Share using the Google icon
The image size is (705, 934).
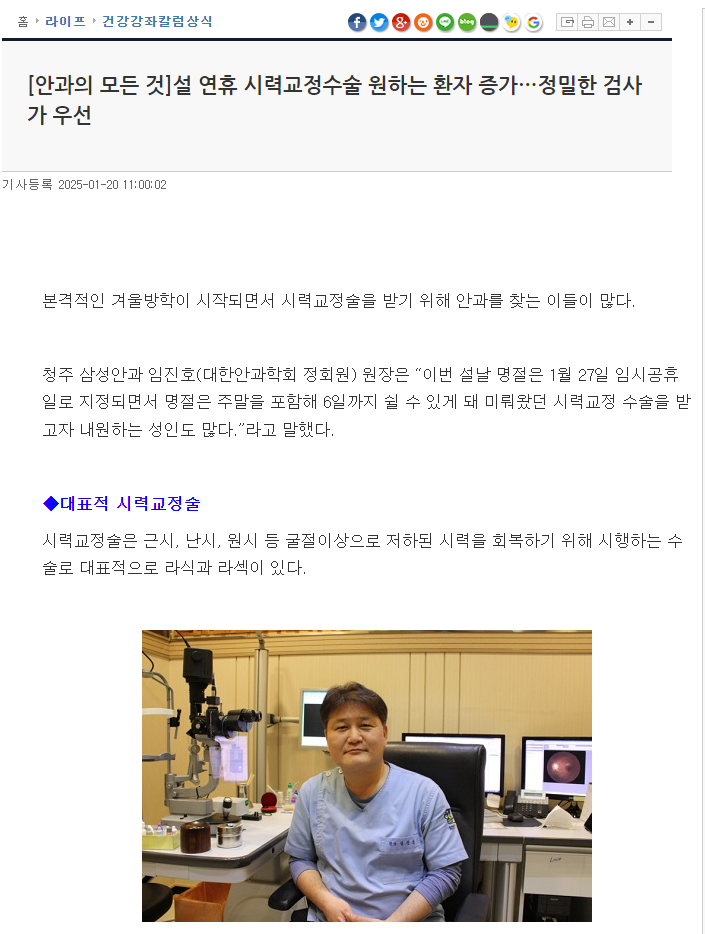point(534,22)
